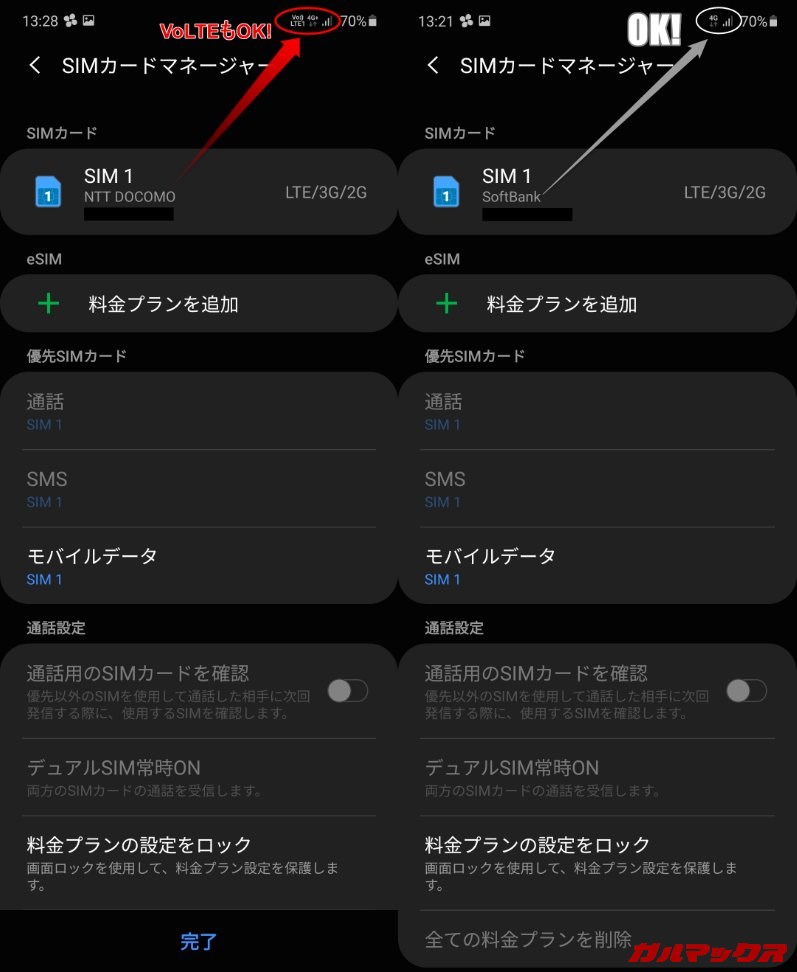Tap the green plus icon to add a plan
797x972 pixels.
point(48,303)
